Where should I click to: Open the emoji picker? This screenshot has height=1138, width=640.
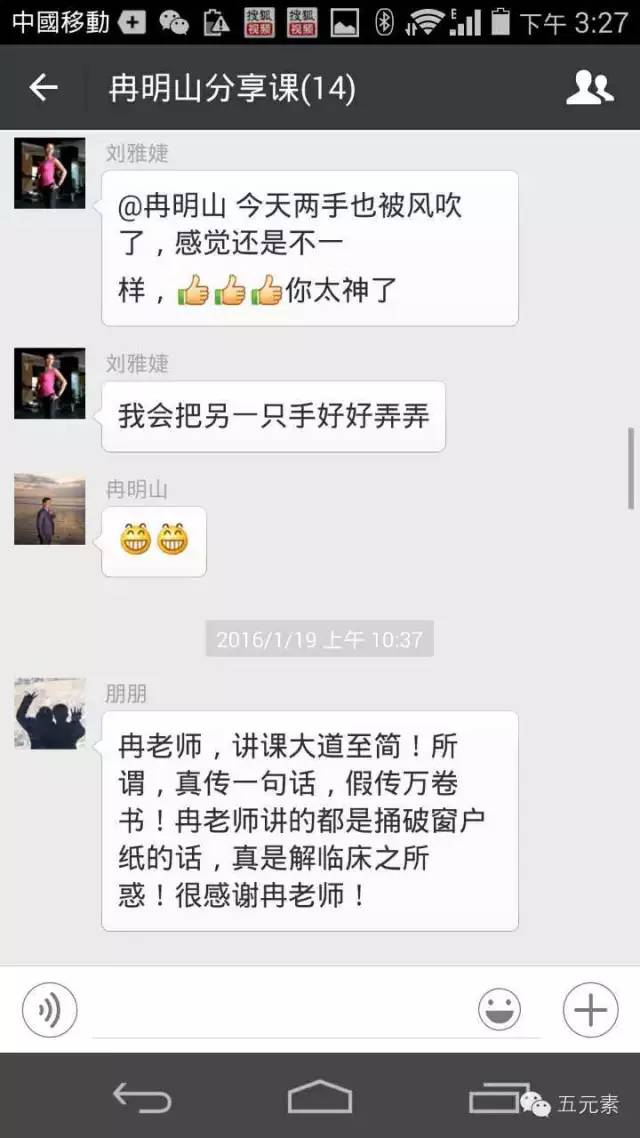point(499,1009)
